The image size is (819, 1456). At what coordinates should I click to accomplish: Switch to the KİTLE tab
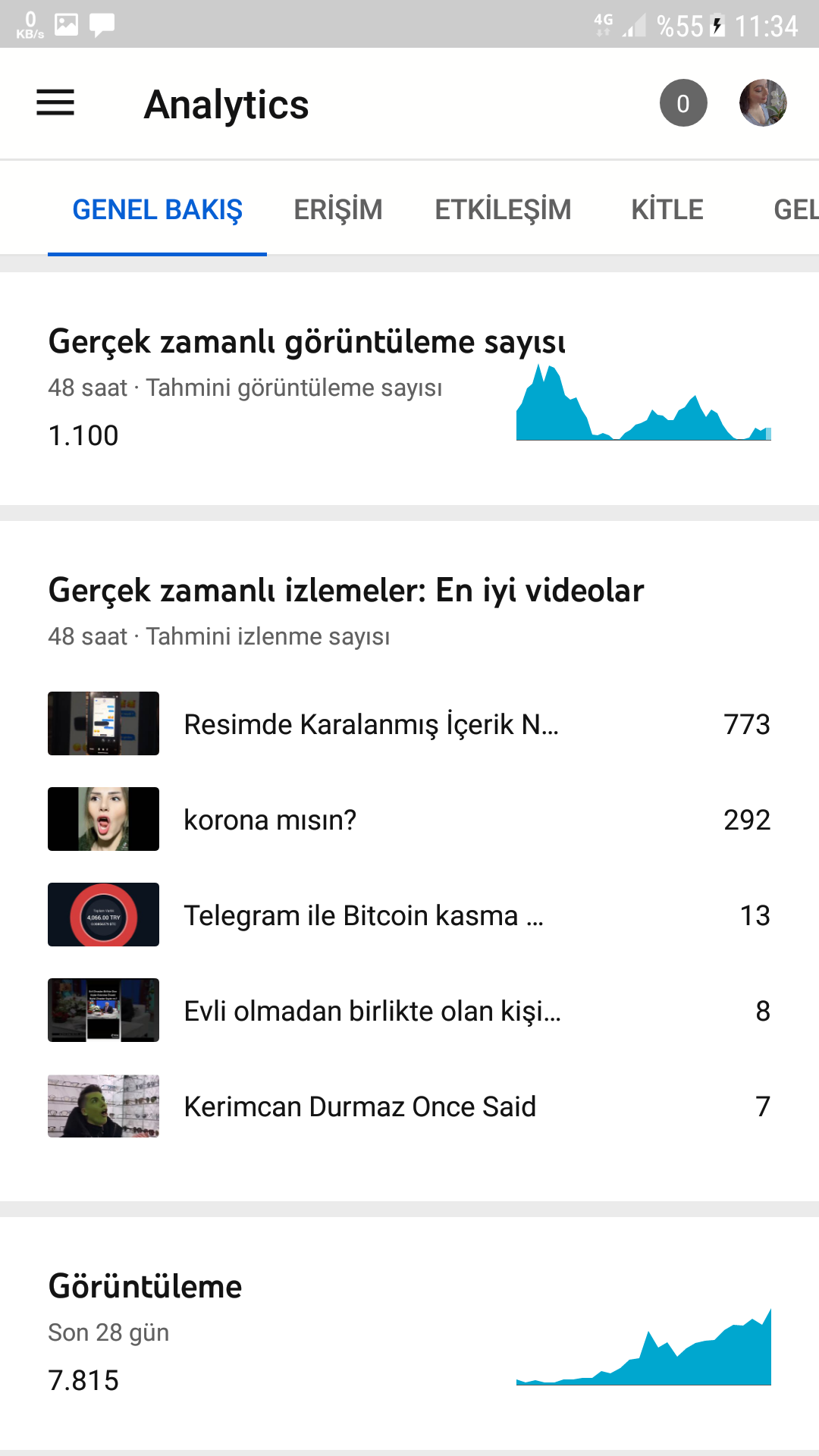click(667, 209)
